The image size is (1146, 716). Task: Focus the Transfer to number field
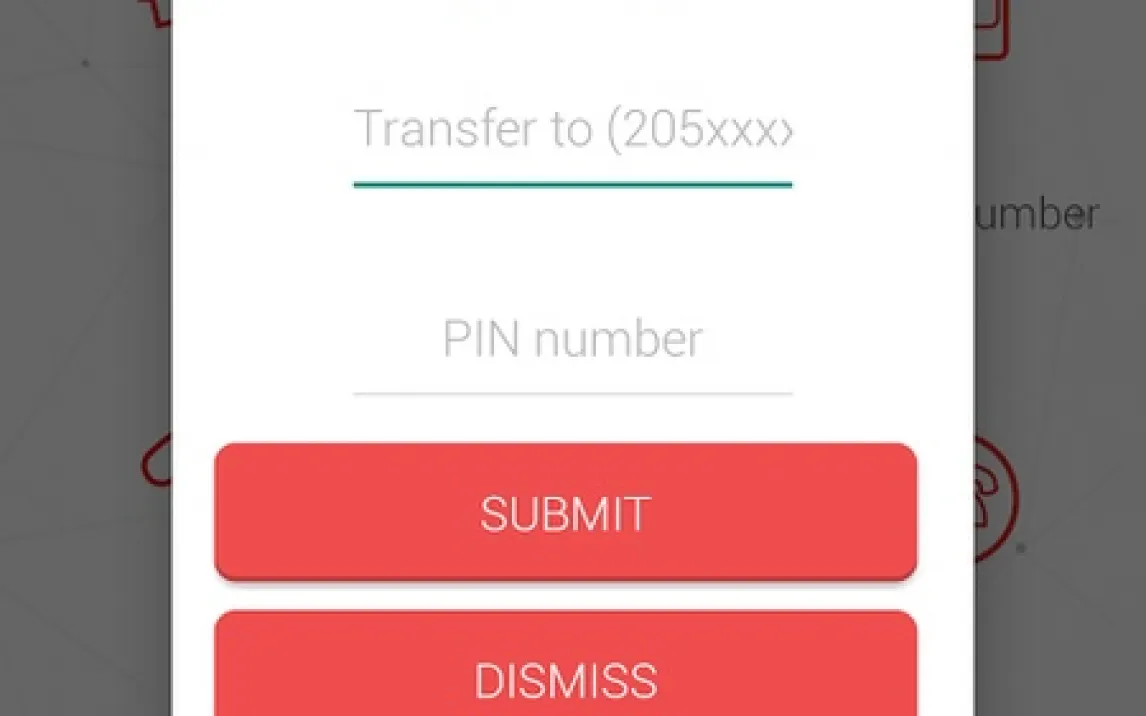(572, 131)
